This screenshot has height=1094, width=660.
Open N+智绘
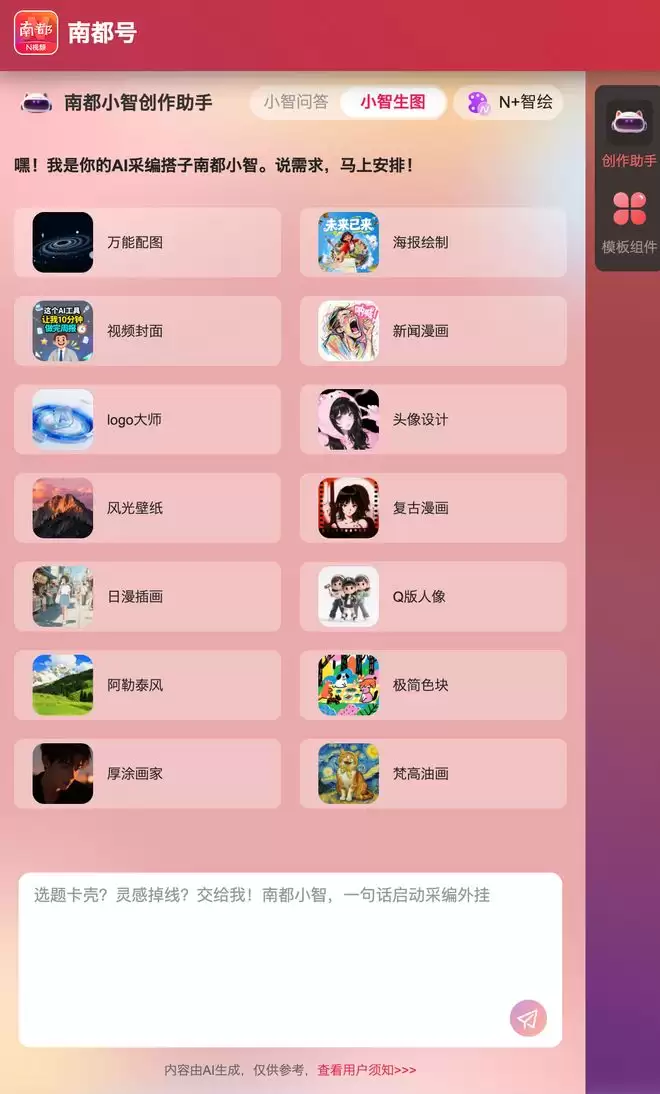click(509, 102)
